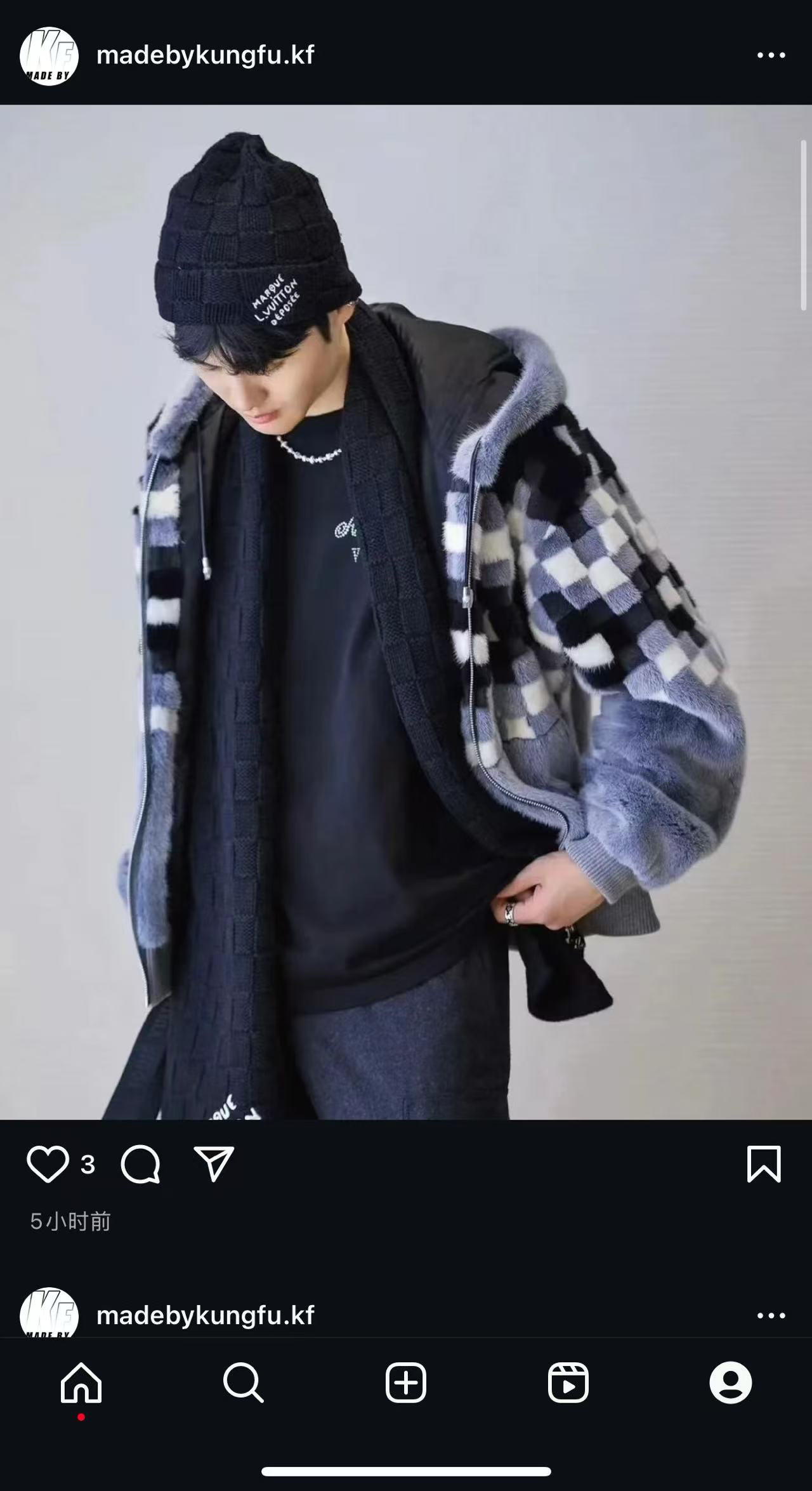Create a new post with plus button
The image size is (812, 1491).
pos(406,1383)
